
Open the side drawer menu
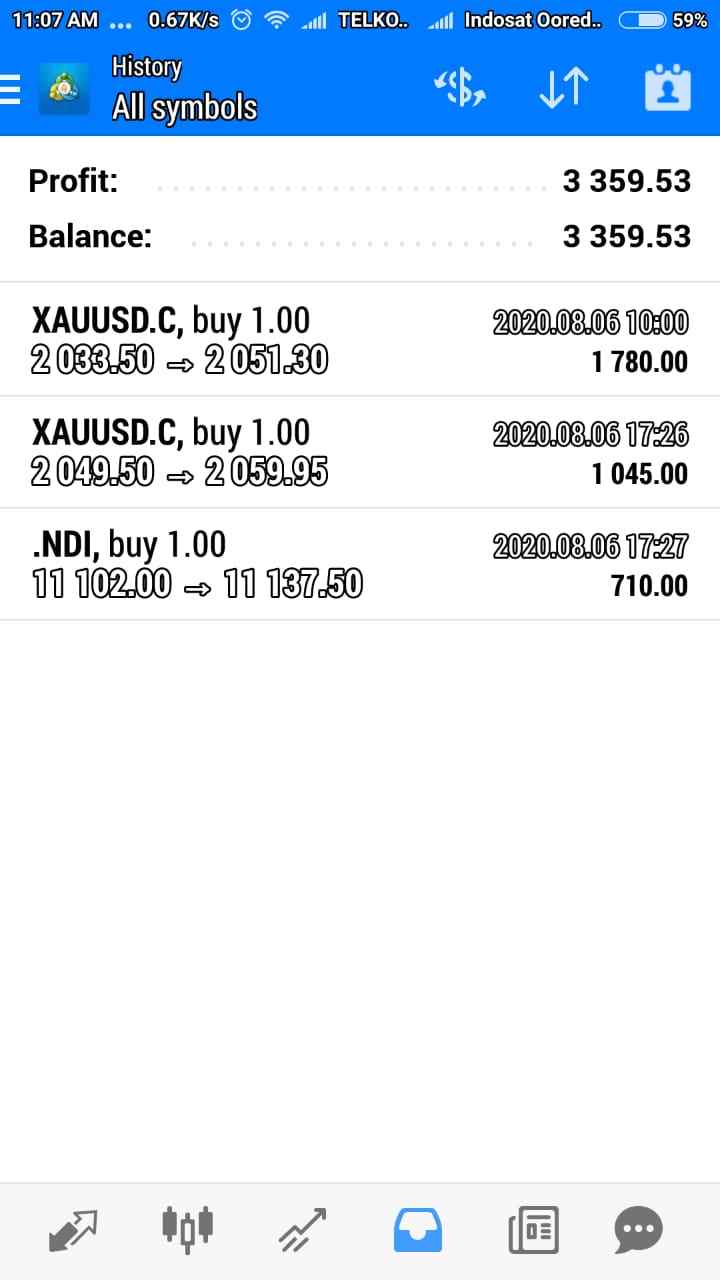click(12, 89)
